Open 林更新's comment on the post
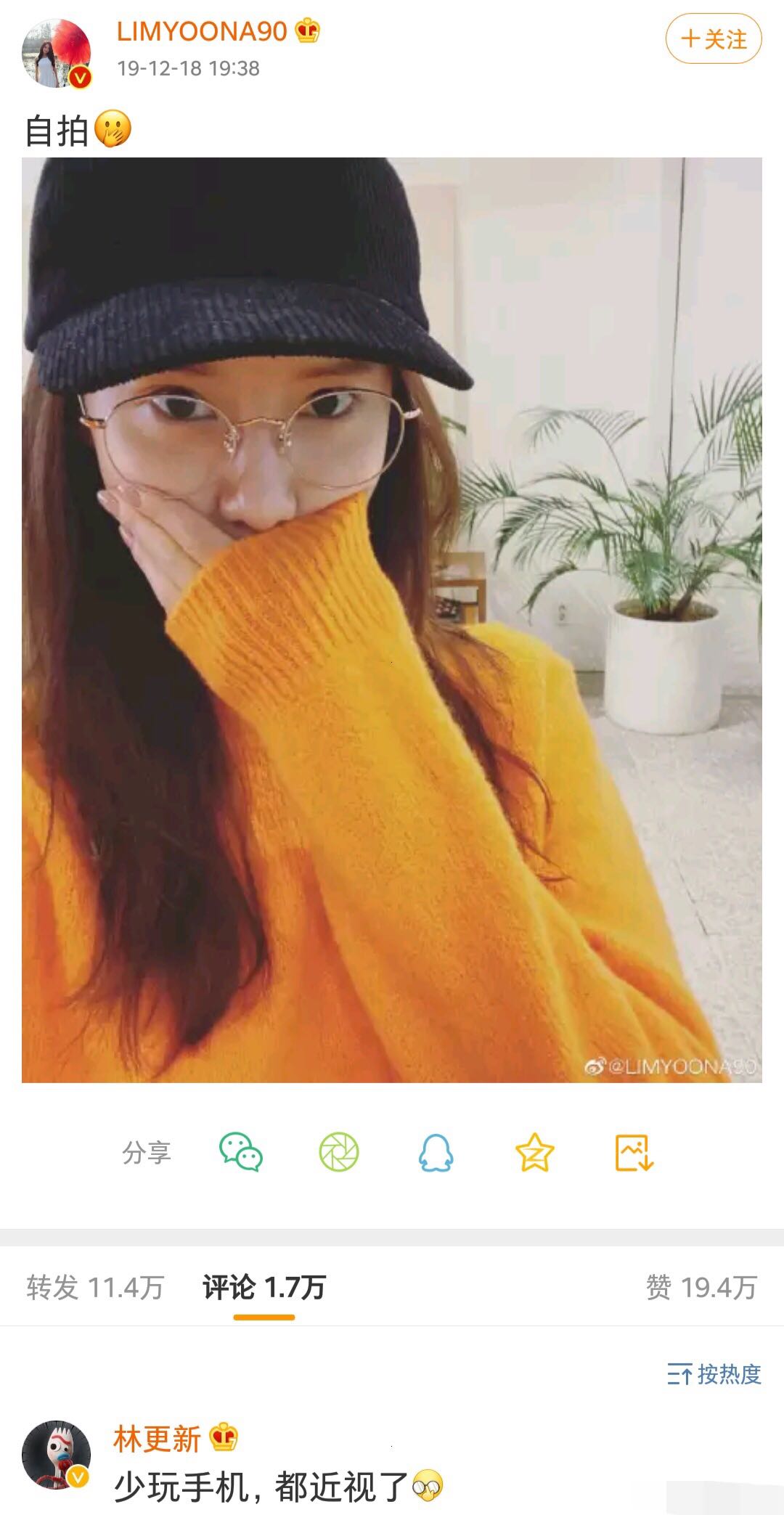Viewport: 784px width, 1515px height. point(261,1487)
